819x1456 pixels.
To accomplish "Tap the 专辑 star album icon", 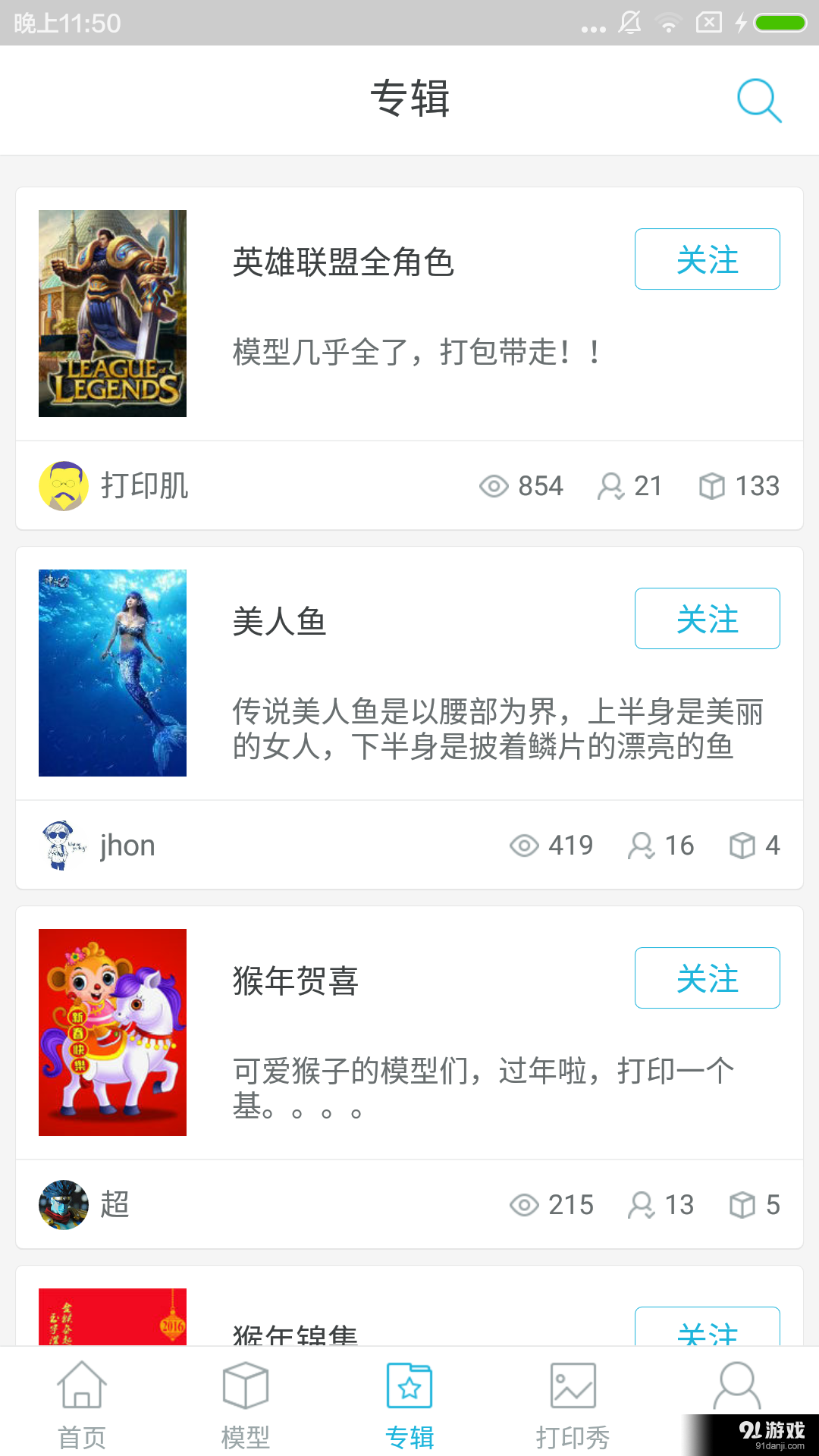I will [409, 1388].
